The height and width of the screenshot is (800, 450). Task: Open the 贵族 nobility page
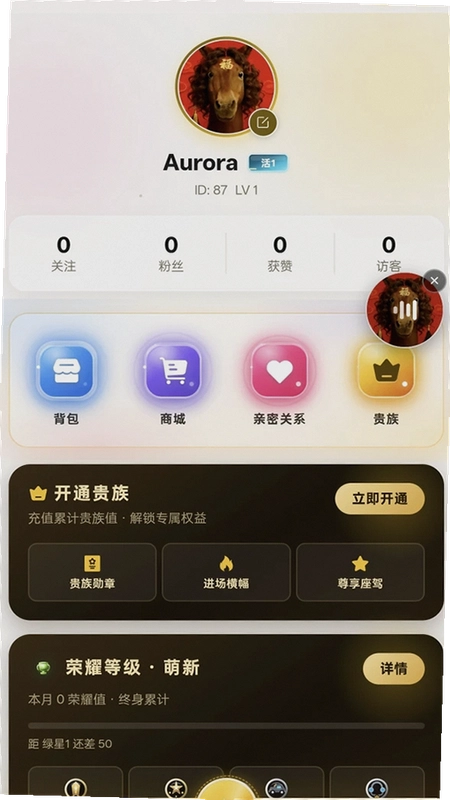386,383
